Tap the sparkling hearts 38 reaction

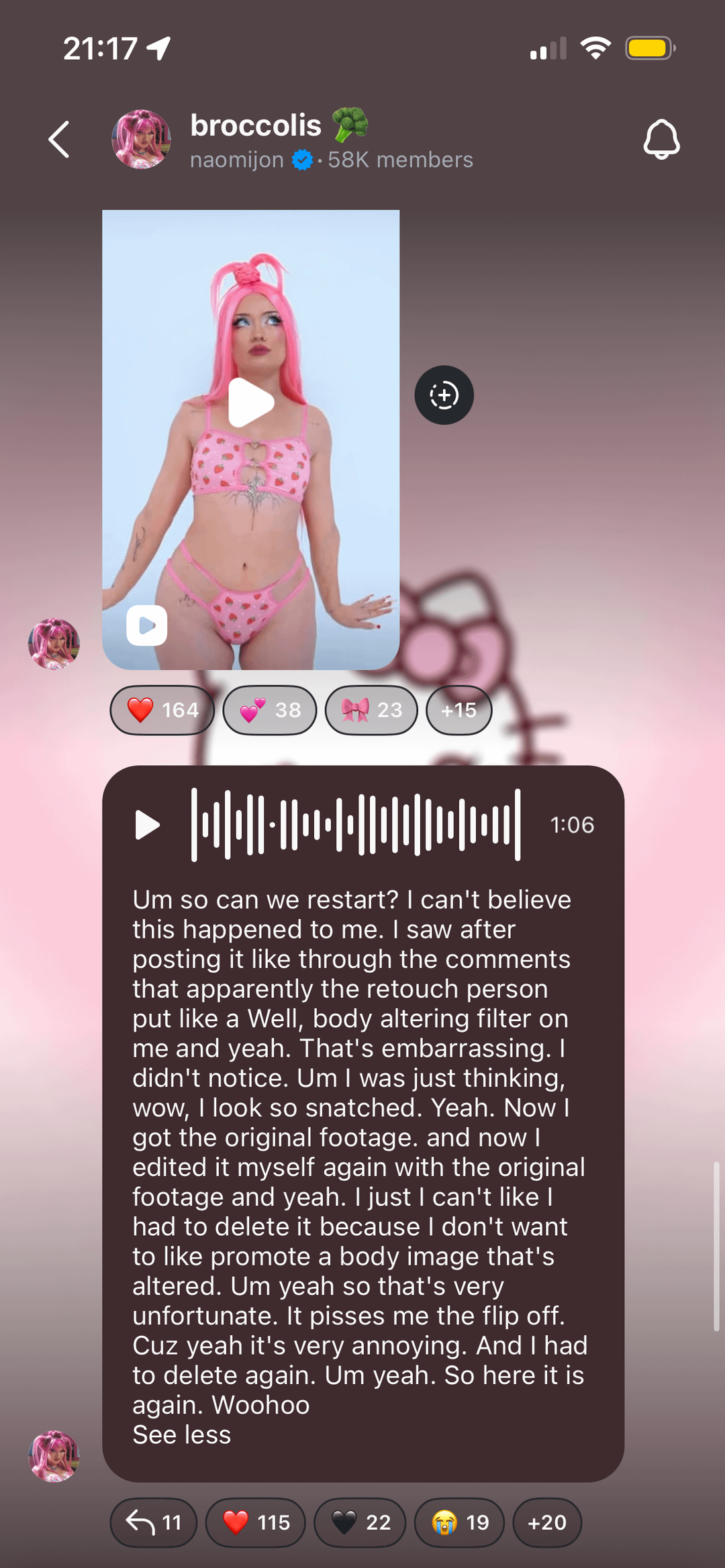270,710
